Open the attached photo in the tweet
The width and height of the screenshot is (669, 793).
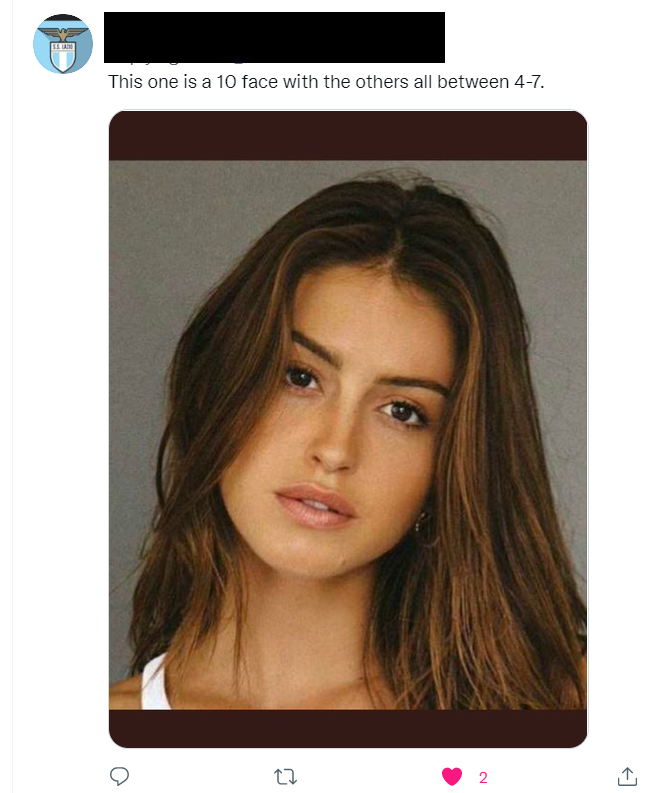[347, 430]
